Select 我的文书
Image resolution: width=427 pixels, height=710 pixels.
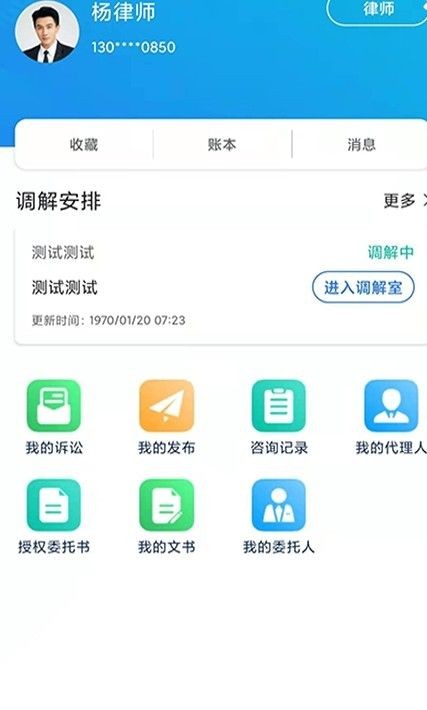pyautogui.click(x=166, y=517)
